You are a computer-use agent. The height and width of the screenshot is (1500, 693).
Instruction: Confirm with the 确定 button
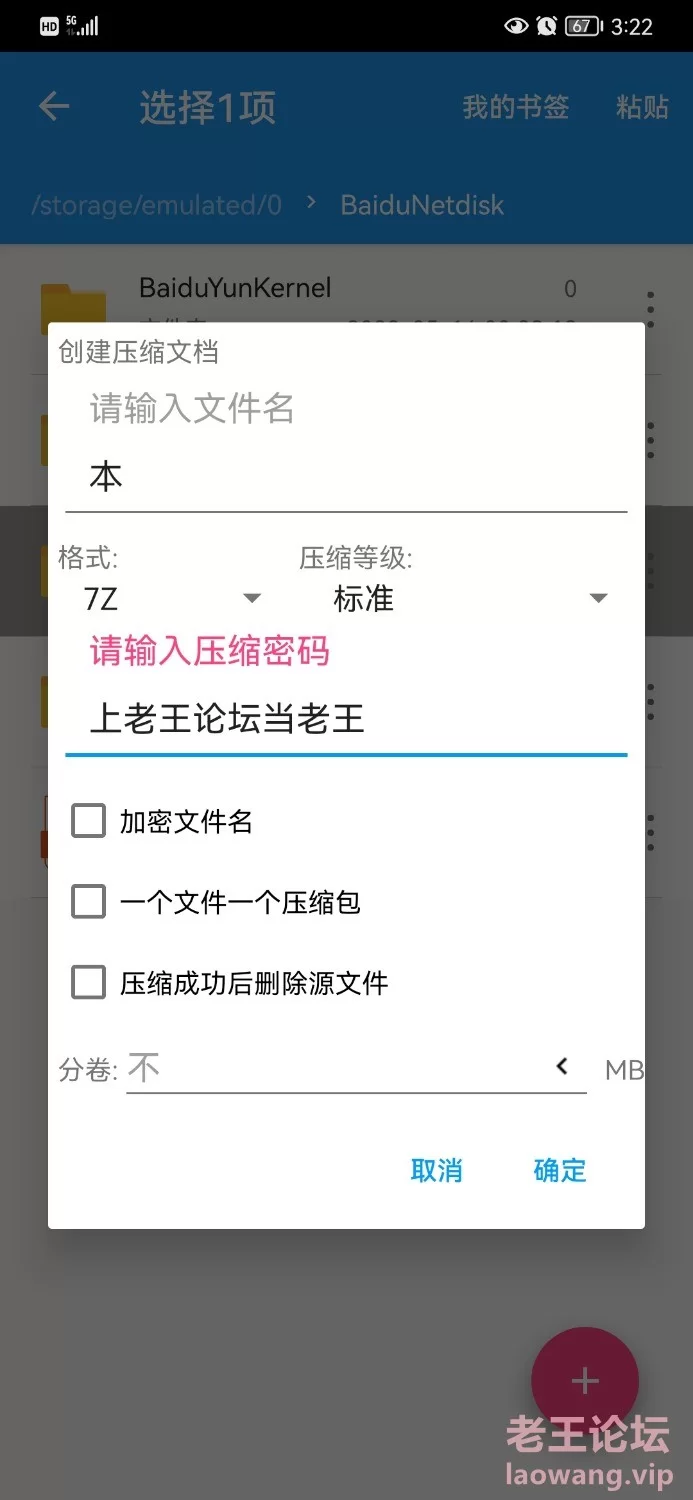click(x=560, y=1170)
